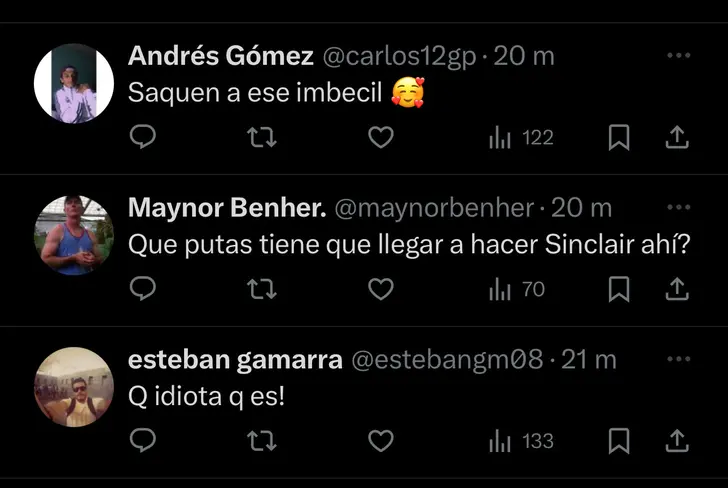Share Maynor Benher's tweet
This screenshot has width=728, height=488.
pyautogui.click(x=677, y=289)
